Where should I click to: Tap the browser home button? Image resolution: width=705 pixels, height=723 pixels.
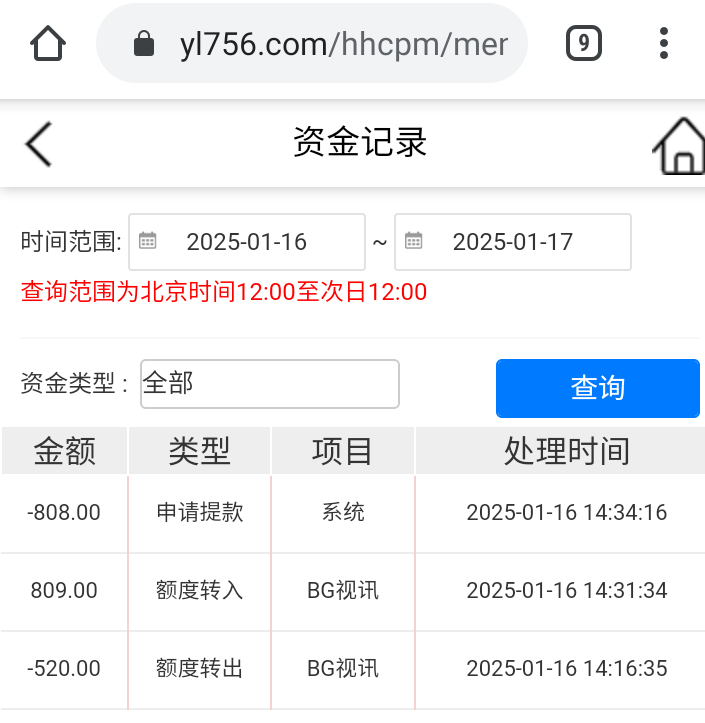pyautogui.click(x=47, y=43)
